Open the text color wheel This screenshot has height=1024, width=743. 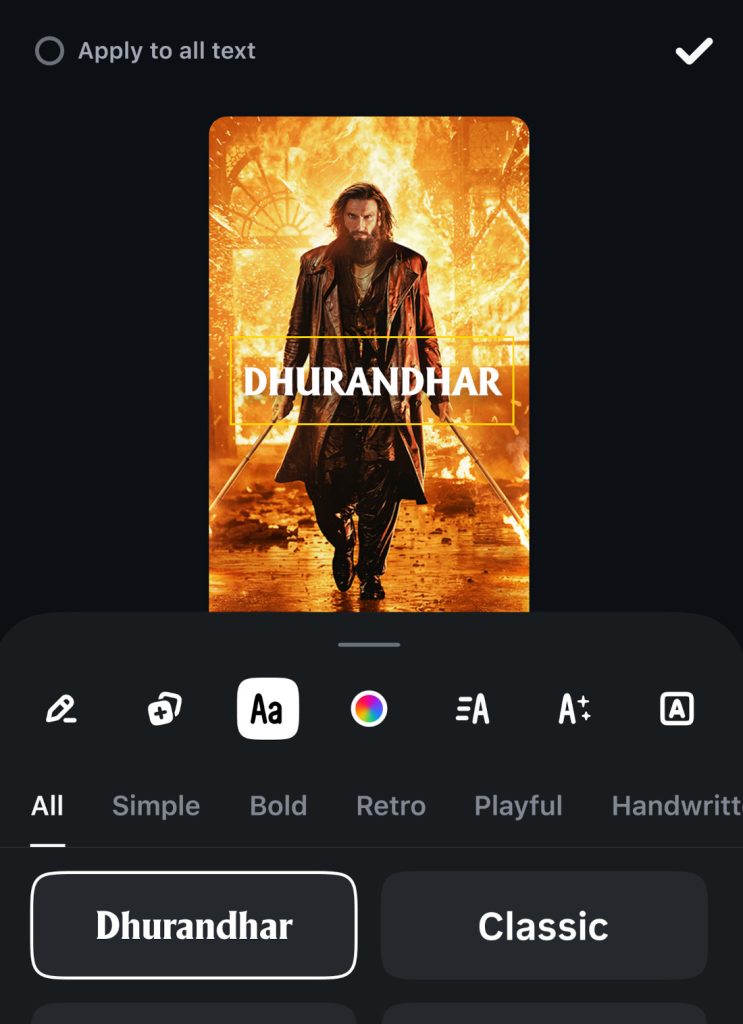click(x=369, y=709)
